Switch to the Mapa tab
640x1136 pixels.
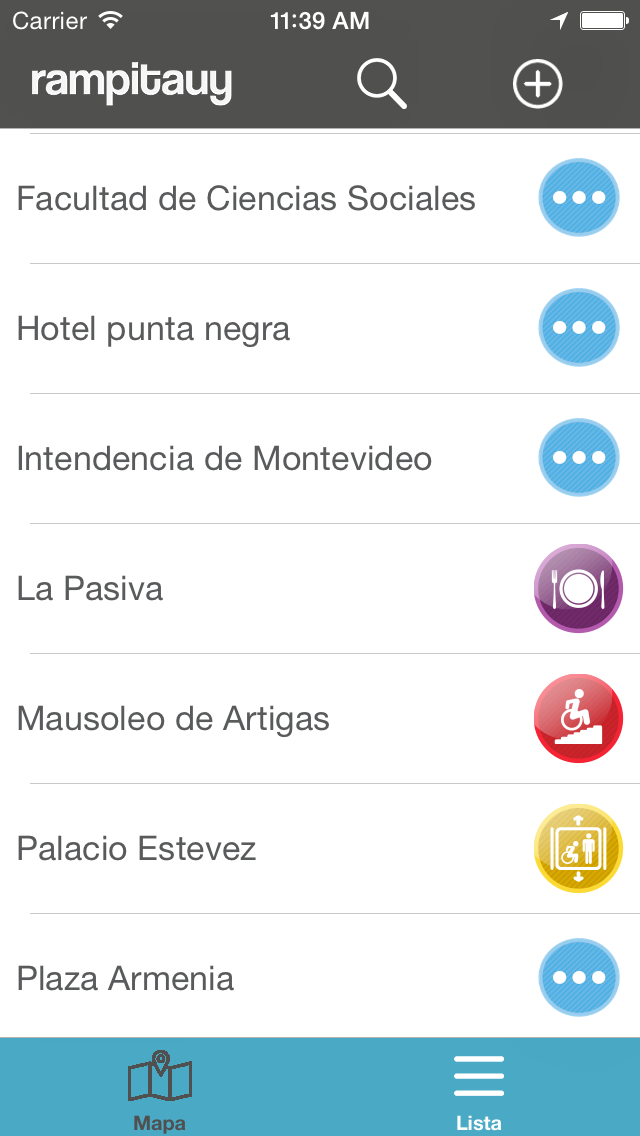(160, 1090)
